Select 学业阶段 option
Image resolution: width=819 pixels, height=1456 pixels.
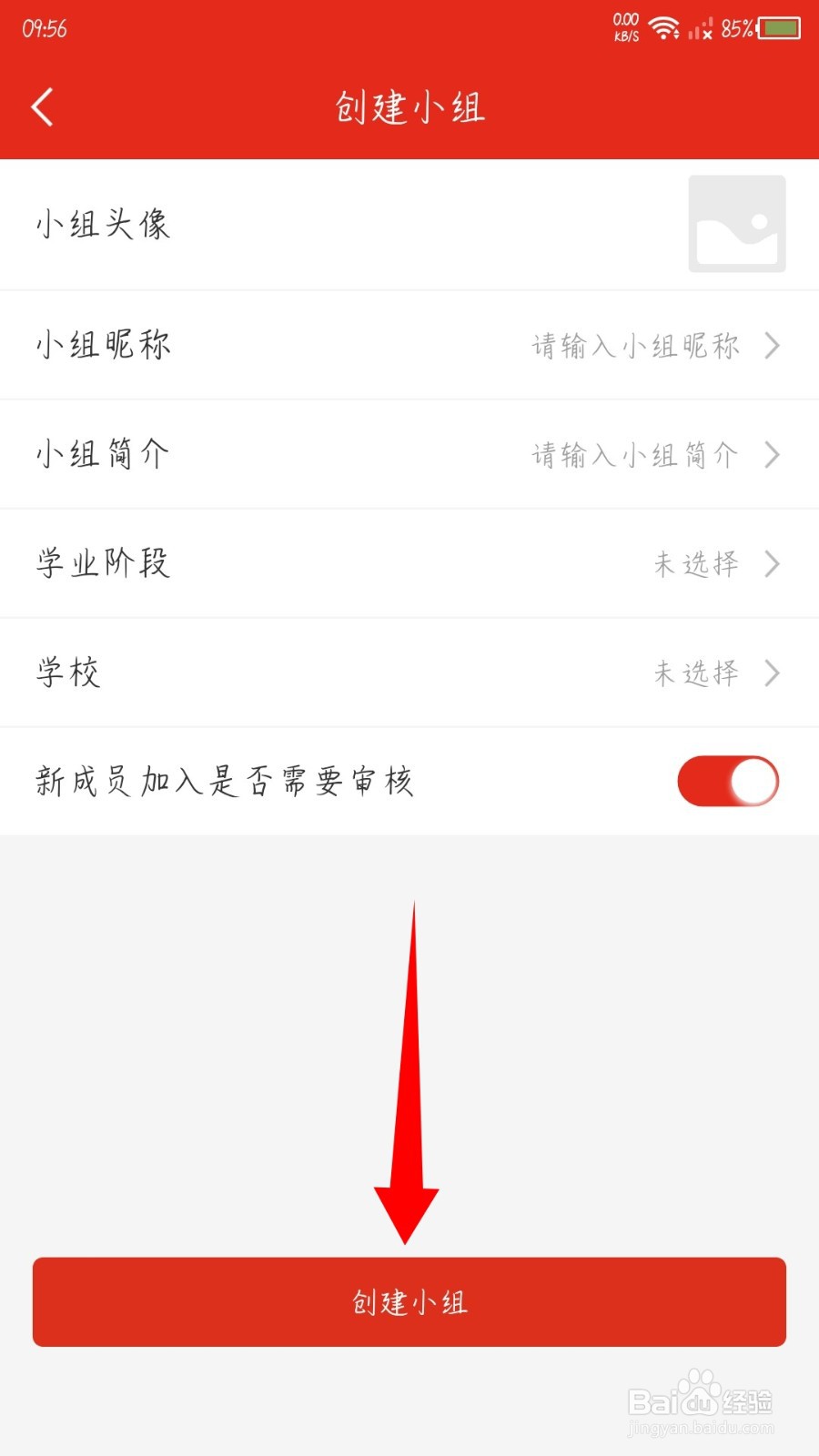point(409,563)
